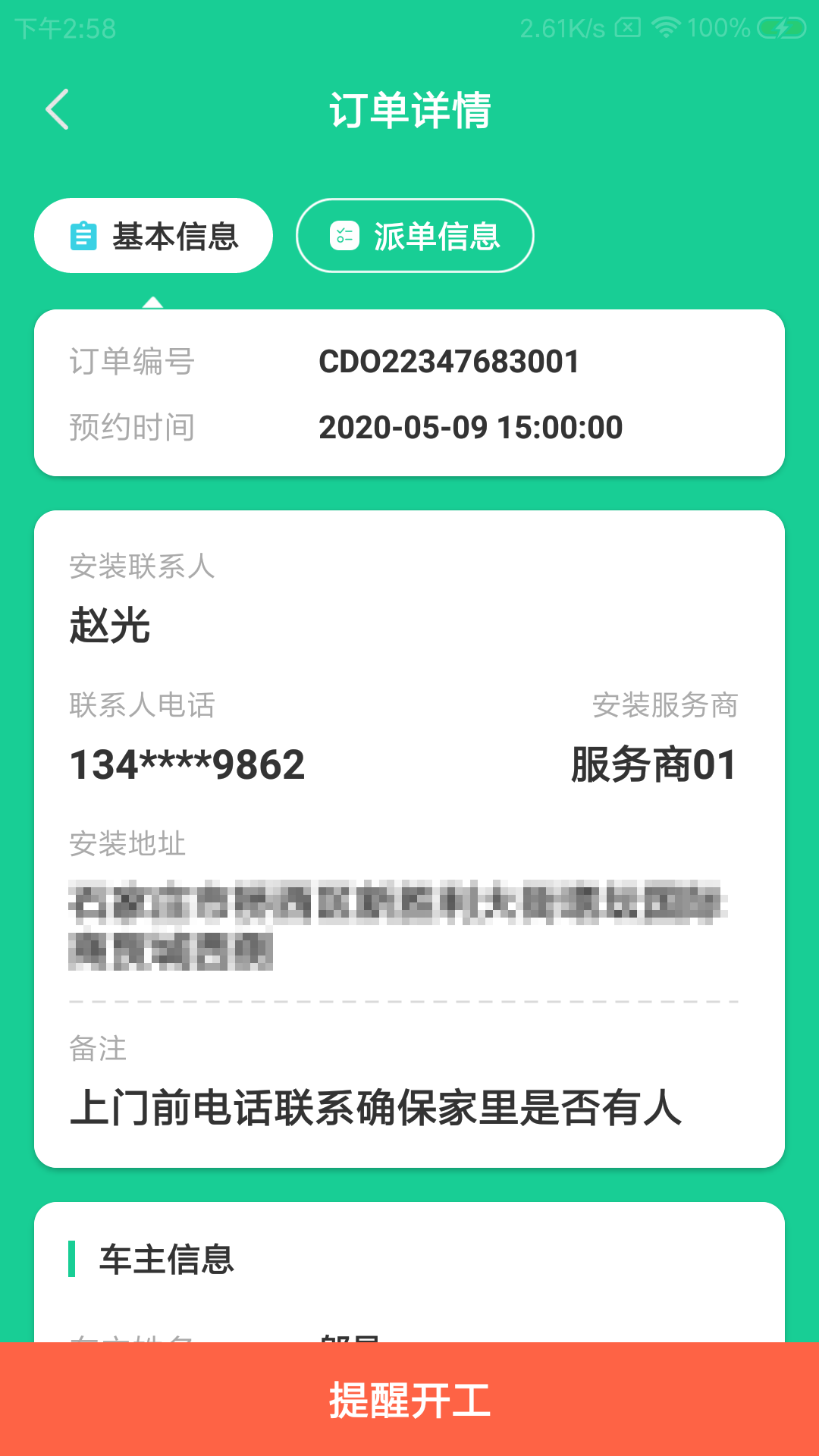
Task: Tap the 提醒开工 button
Action: point(409,1399)
